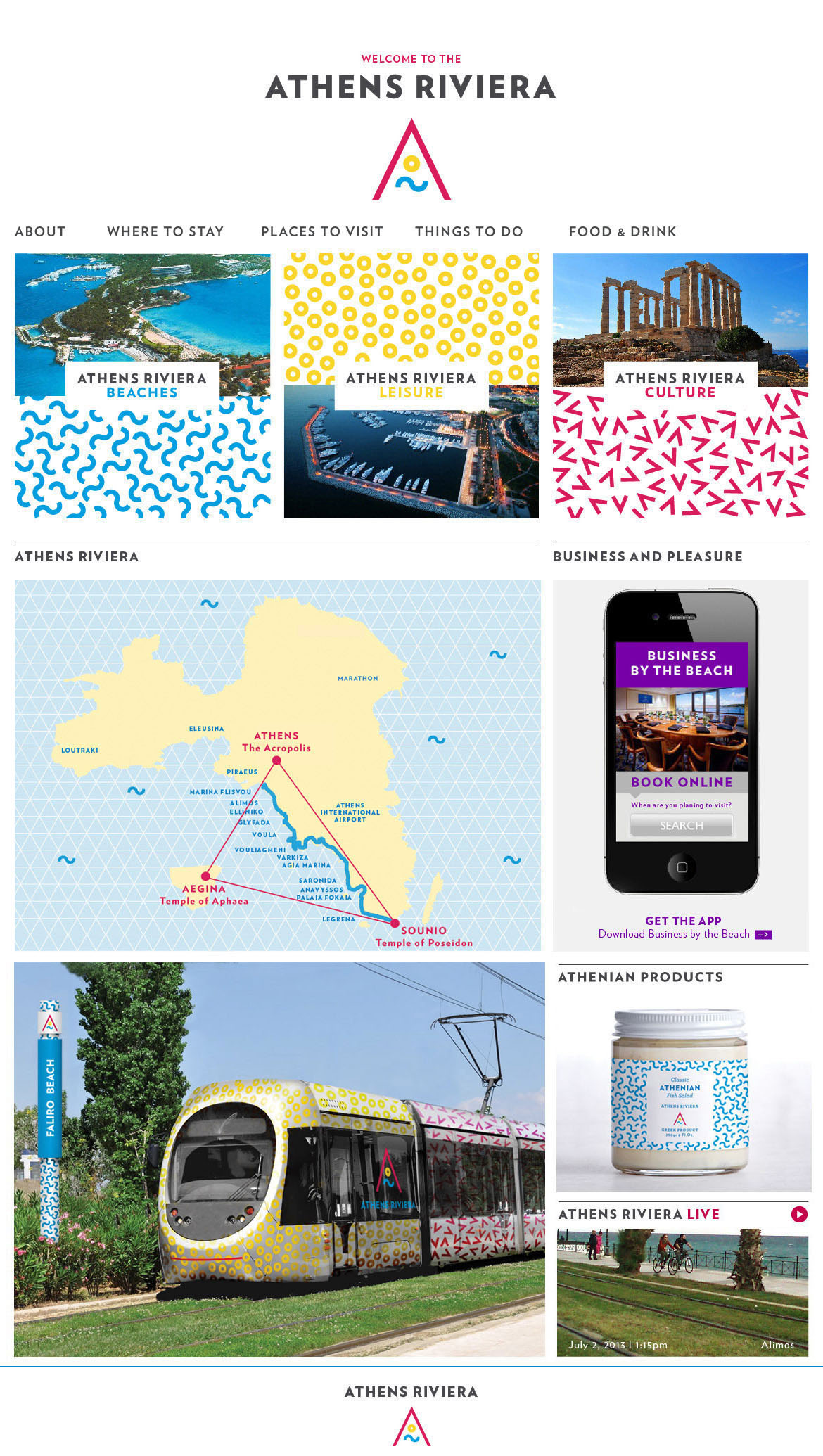Open the Food & Drink section

click(x=622, y=231)
